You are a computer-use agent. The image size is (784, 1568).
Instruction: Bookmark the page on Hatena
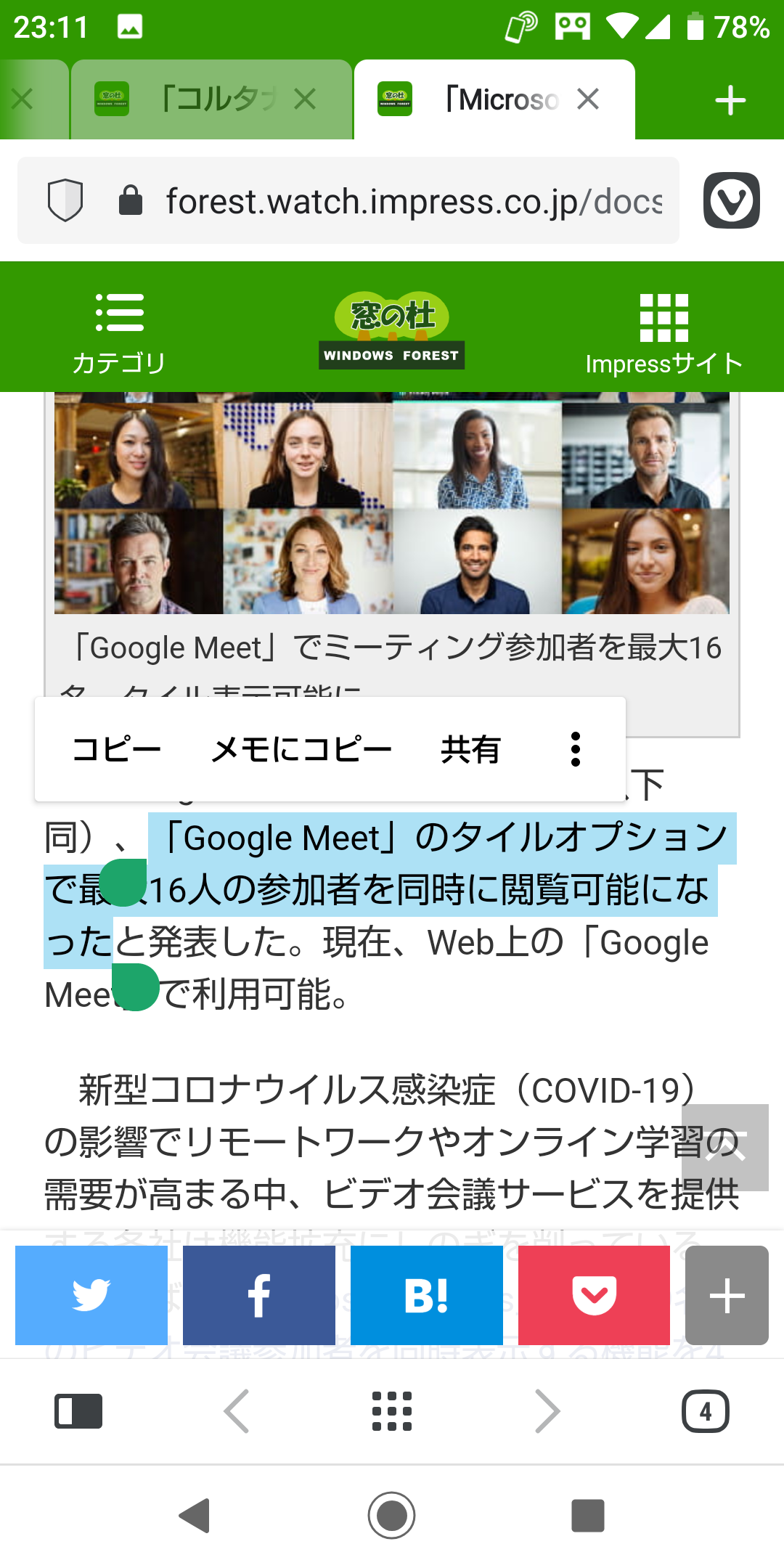click(x=426, y=1295)
